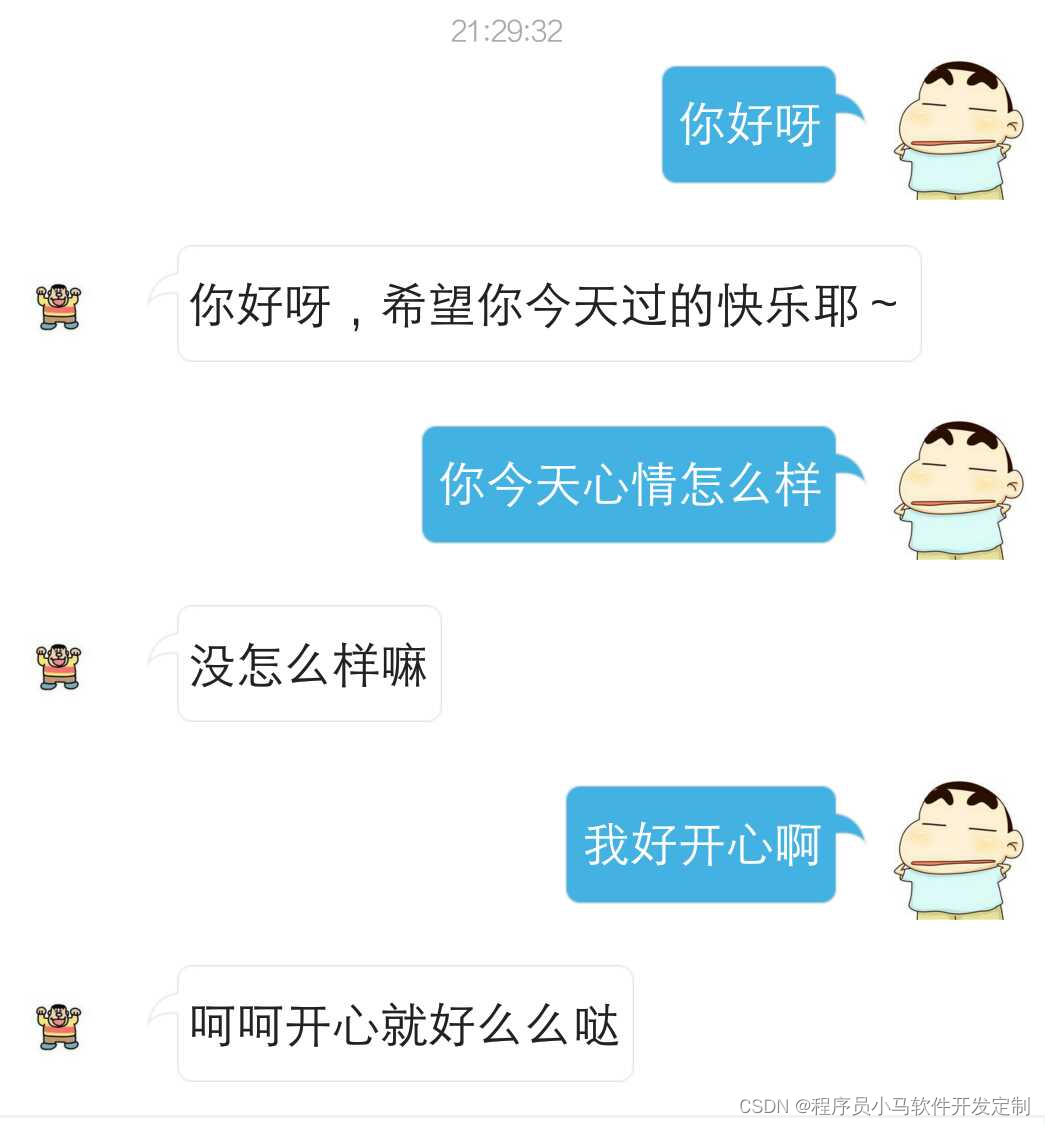Click the message "呵呵开心就好么么哒"
Viewport: 1045px width, 1125px height.
coord(404,1022)
